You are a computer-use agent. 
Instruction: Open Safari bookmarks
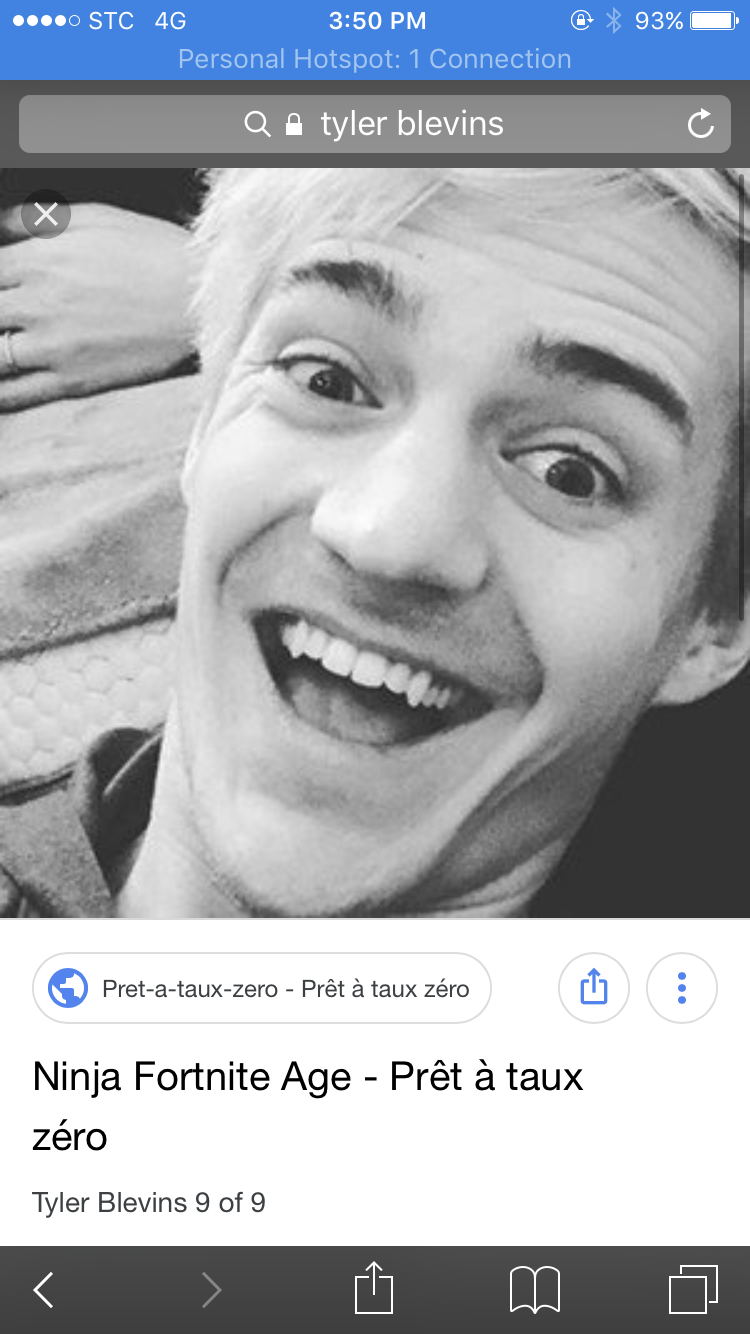(535, 1290)
